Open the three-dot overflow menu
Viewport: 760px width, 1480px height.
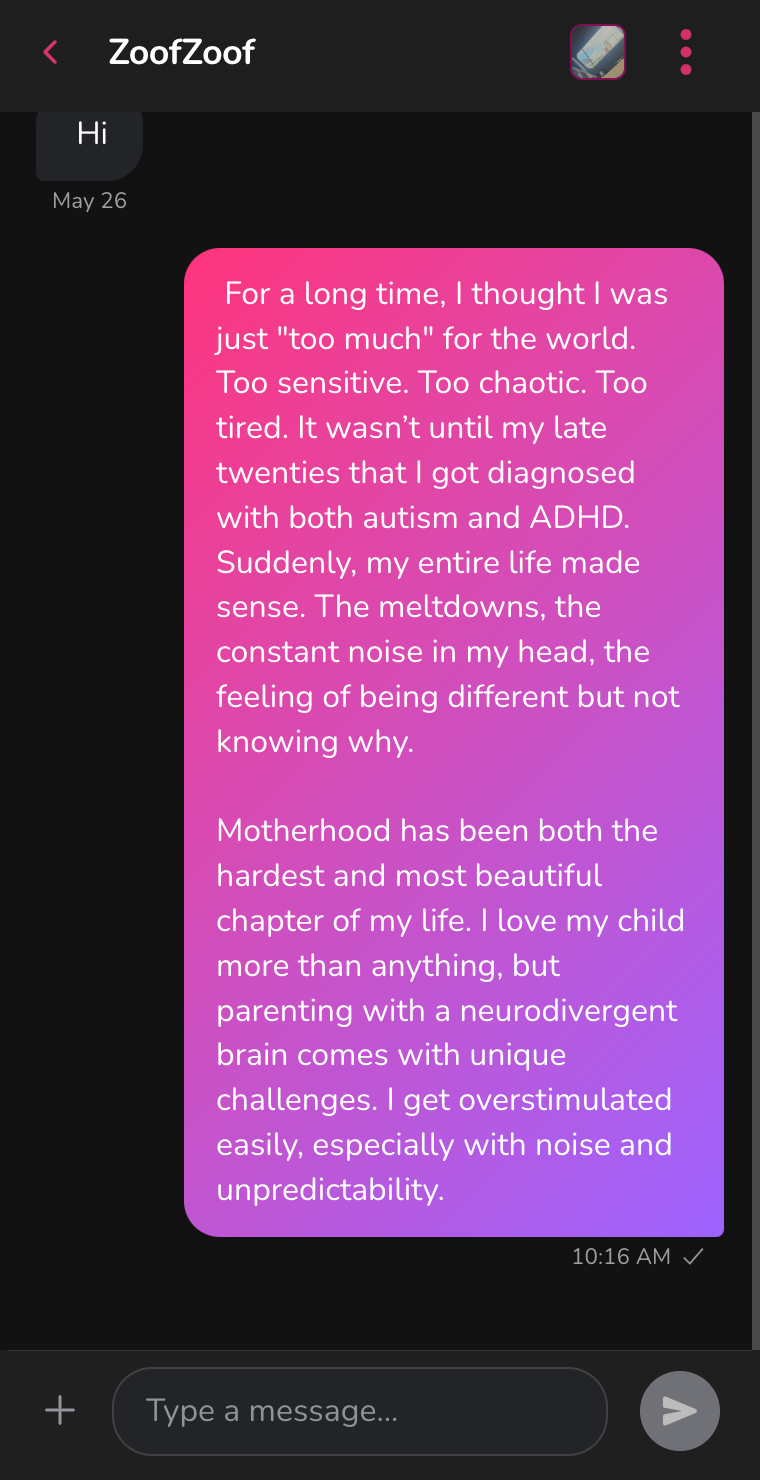[x=685, y=52]
